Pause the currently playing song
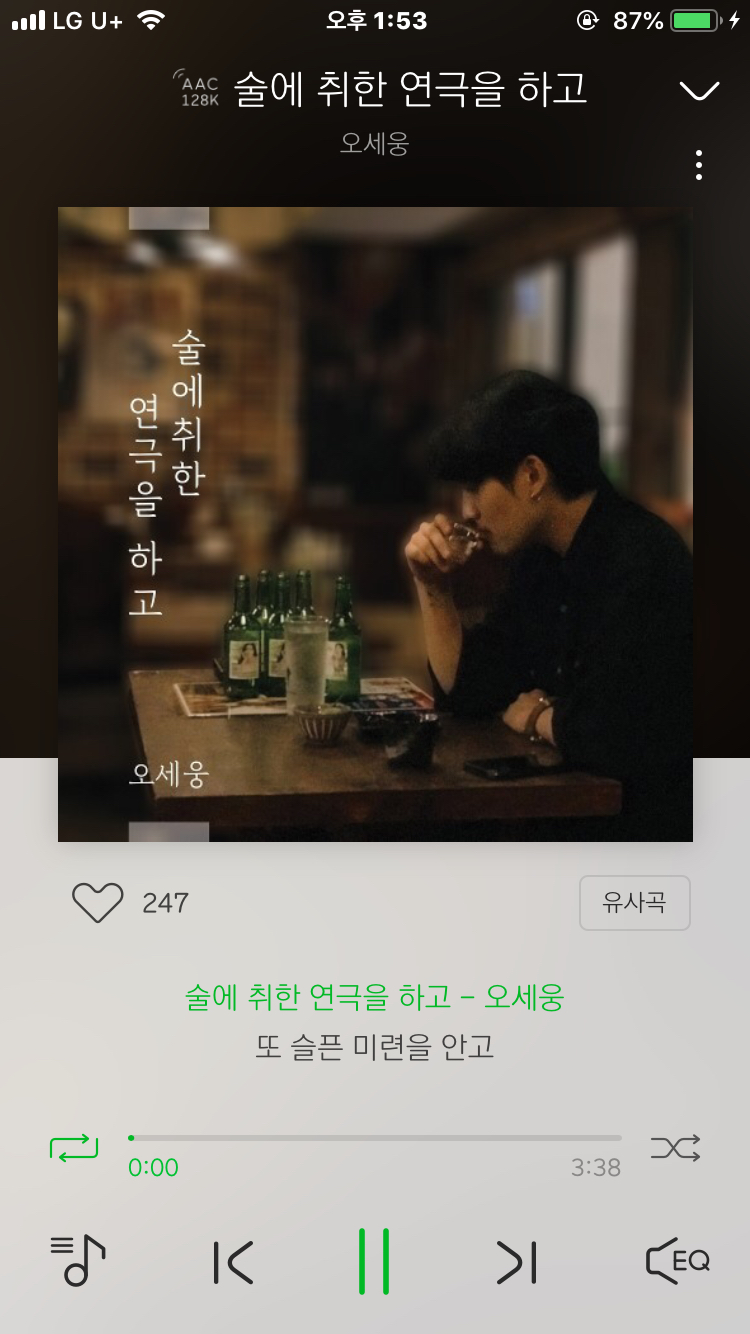 [x=375, y=1262]
